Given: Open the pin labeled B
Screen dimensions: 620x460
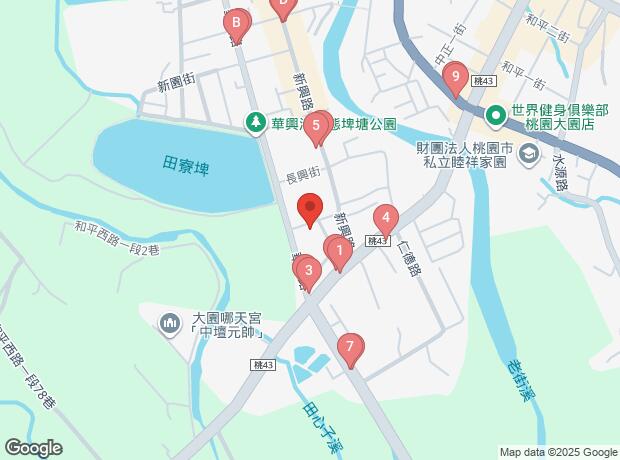Looking at the screenshot, I should click(x=236, y=22).
